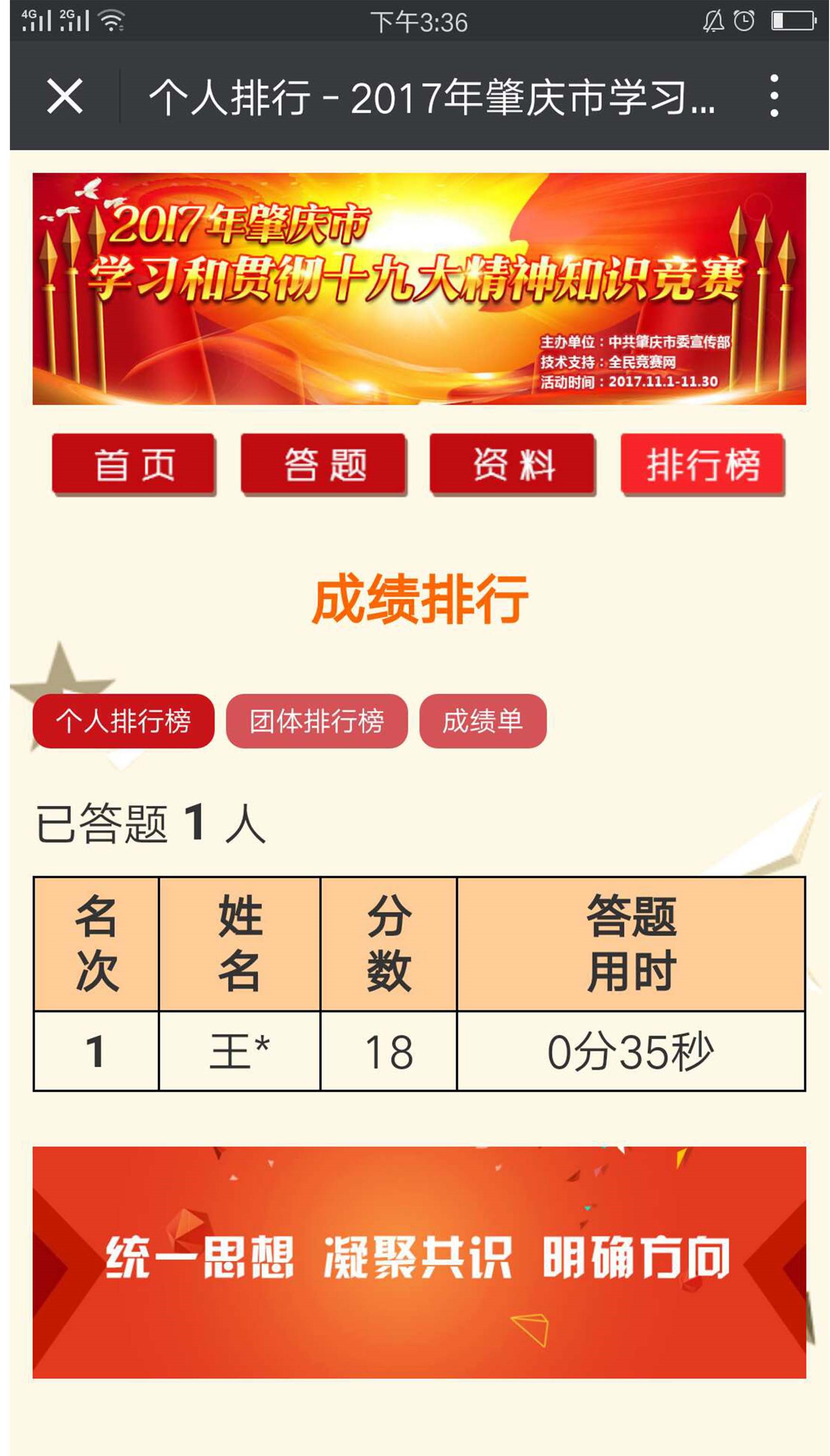Screen dimensions: 830x1456
Task: Switch to the 团体排行榜 tab
Action: [317, 721]
